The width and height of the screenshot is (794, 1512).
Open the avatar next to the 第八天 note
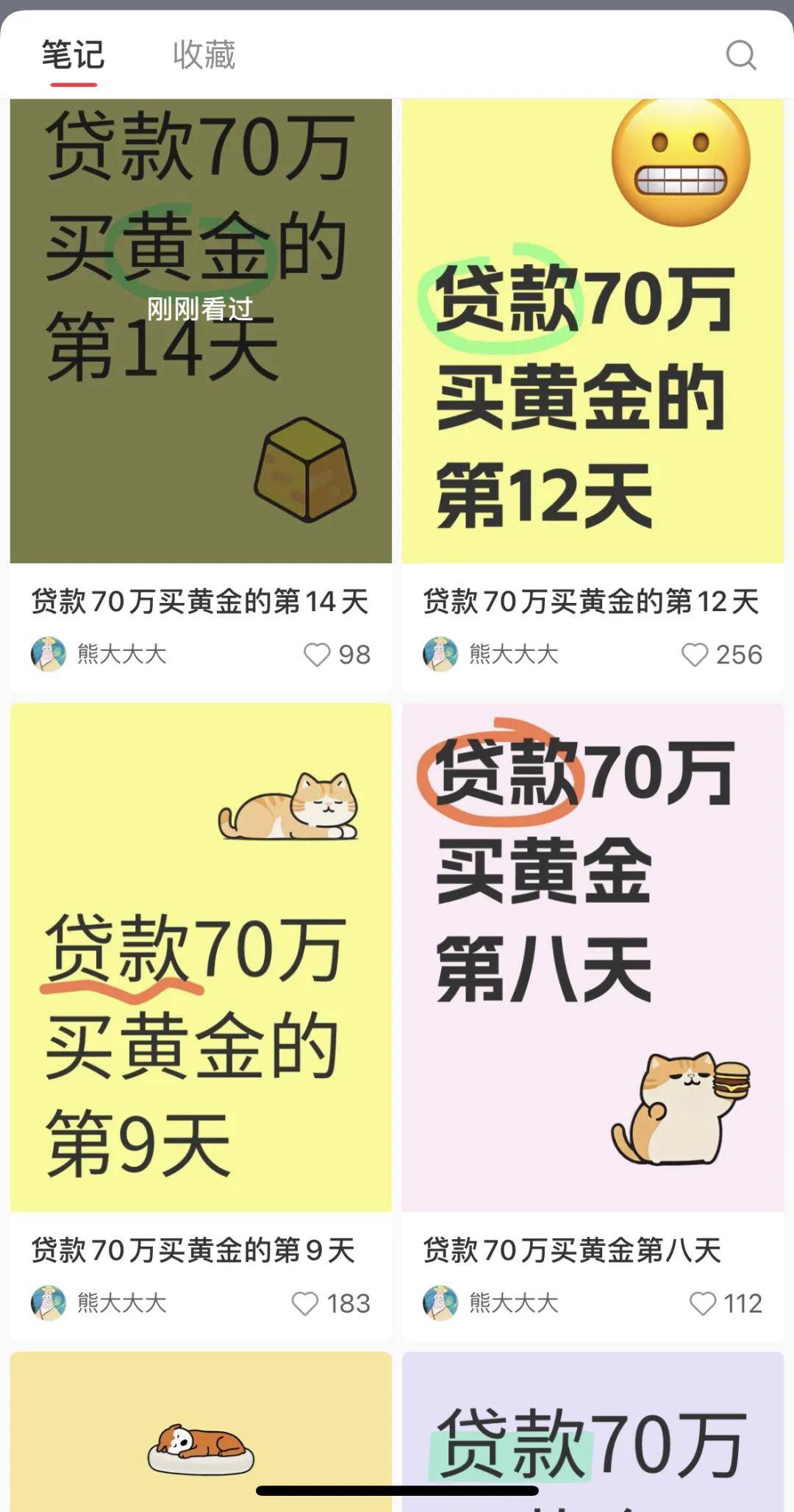click(443, 1302)
